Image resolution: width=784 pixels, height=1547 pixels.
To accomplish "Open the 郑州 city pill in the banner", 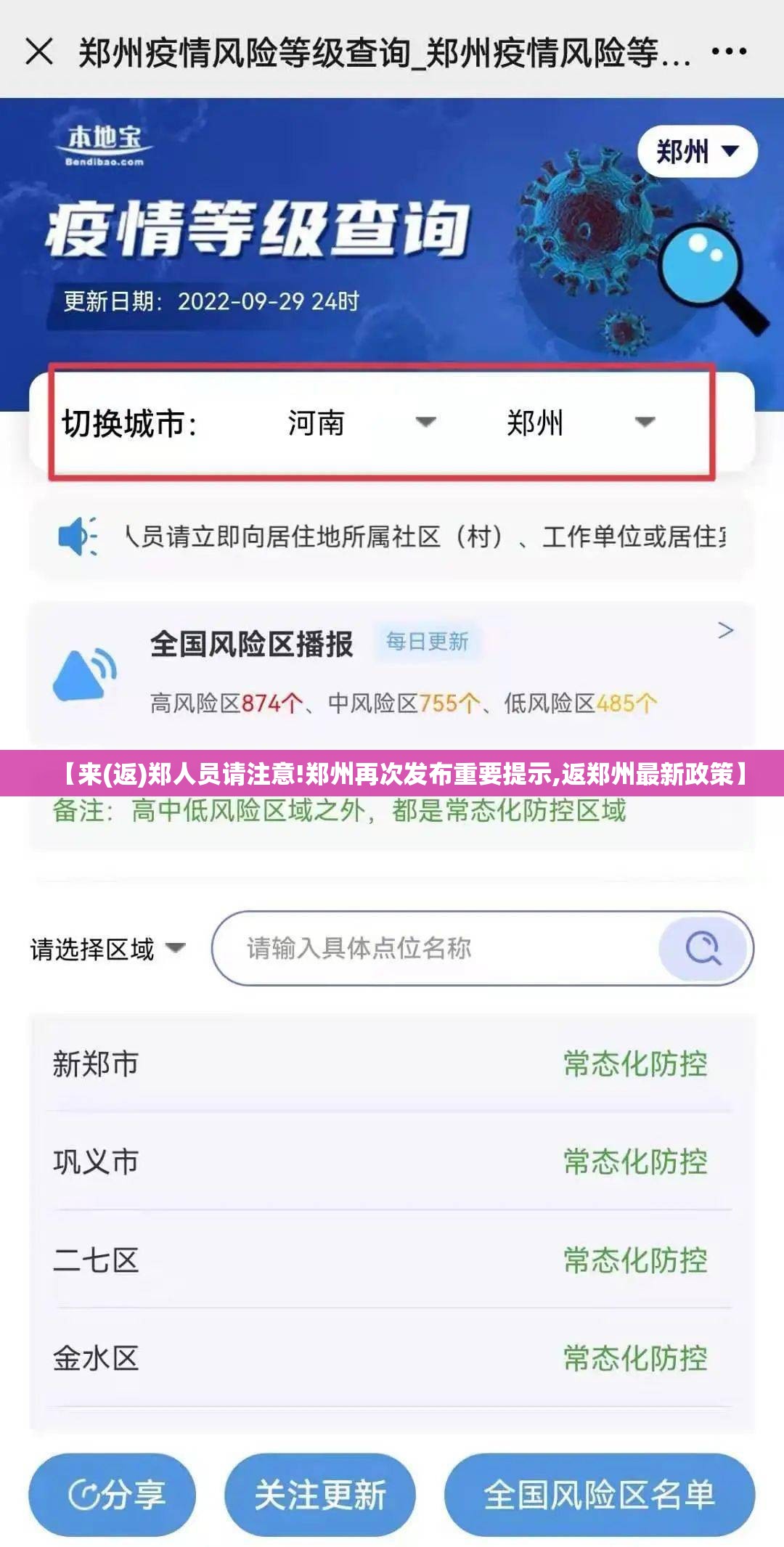I will tap(697, 152).
